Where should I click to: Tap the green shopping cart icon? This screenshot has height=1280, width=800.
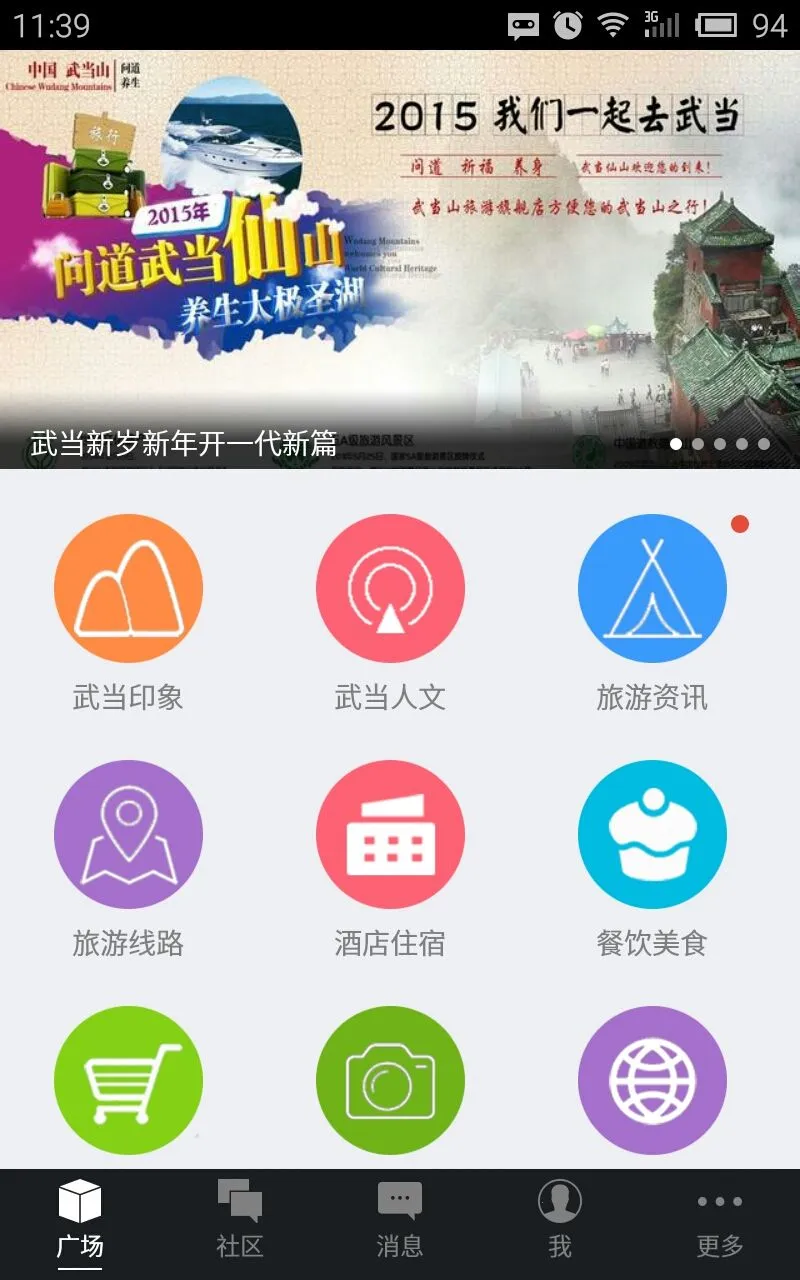click(128, 1081)
